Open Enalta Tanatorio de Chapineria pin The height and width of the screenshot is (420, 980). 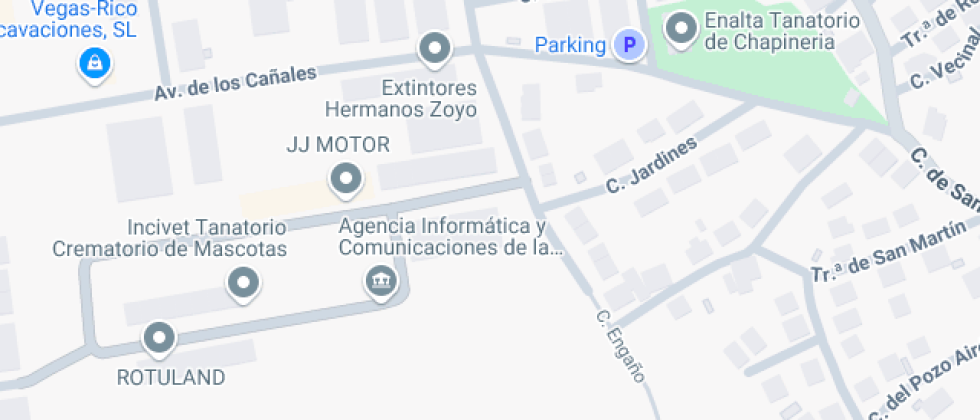[682, 29]
